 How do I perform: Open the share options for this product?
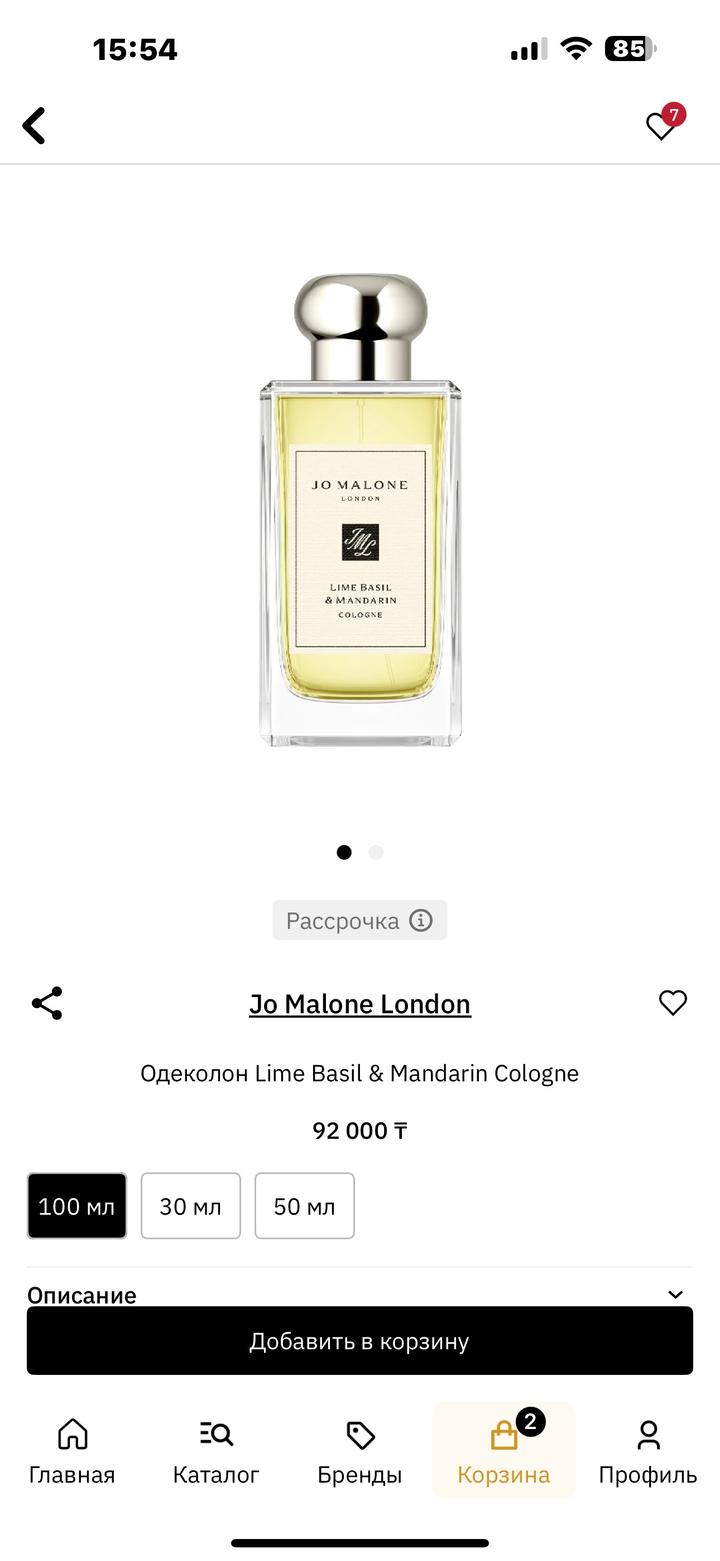[47, 1003]
